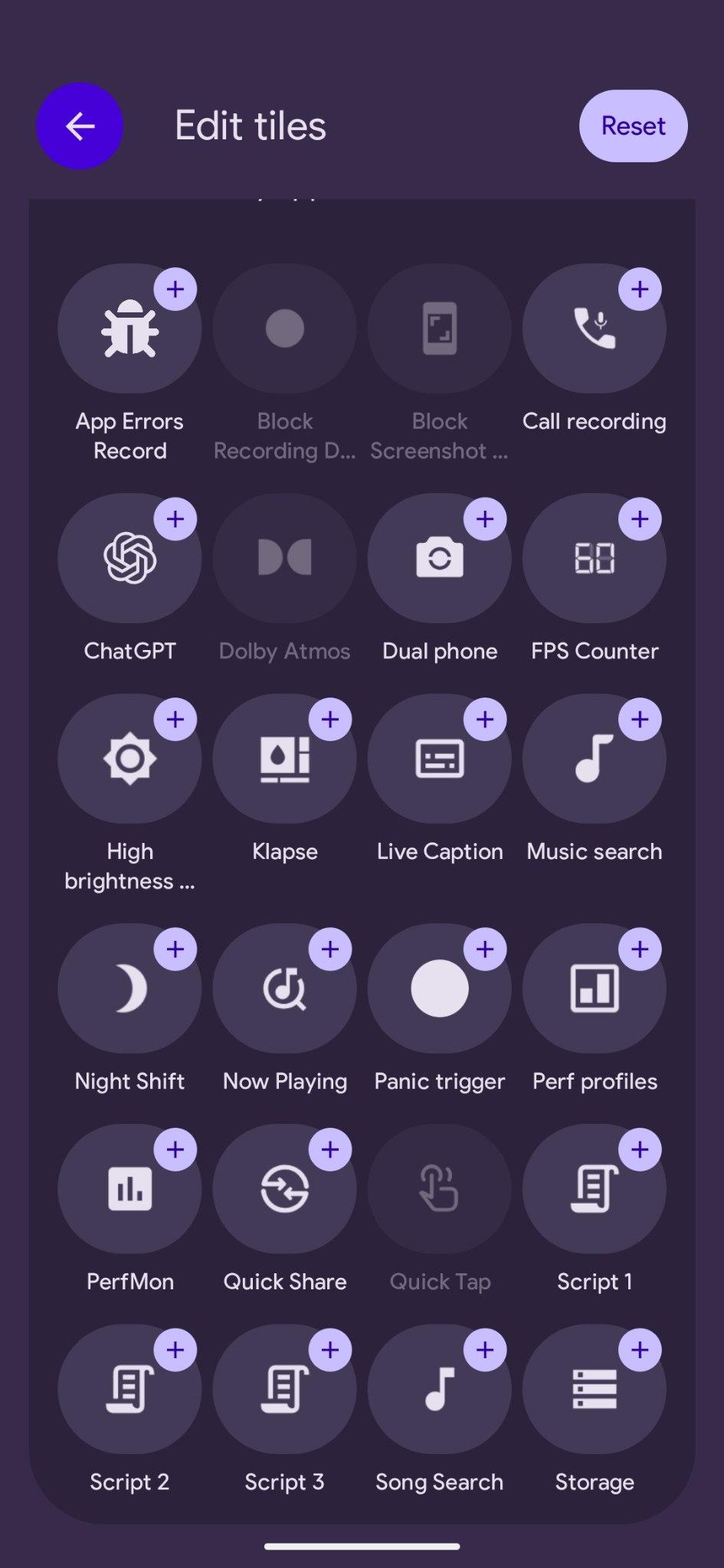Add the Live Caption tile
The image size is (724, 1568).
point(485,720)
